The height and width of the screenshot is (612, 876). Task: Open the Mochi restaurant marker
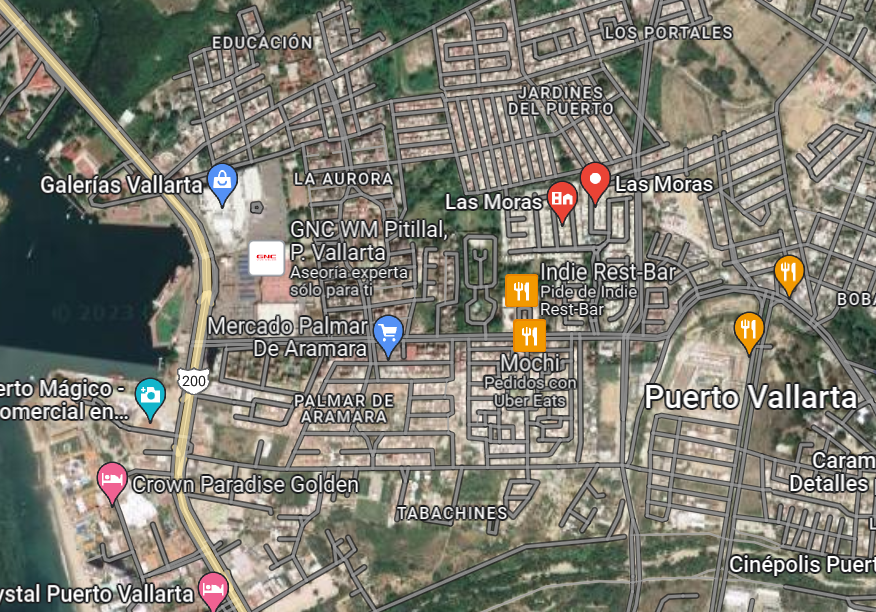[x=529, y=335]
